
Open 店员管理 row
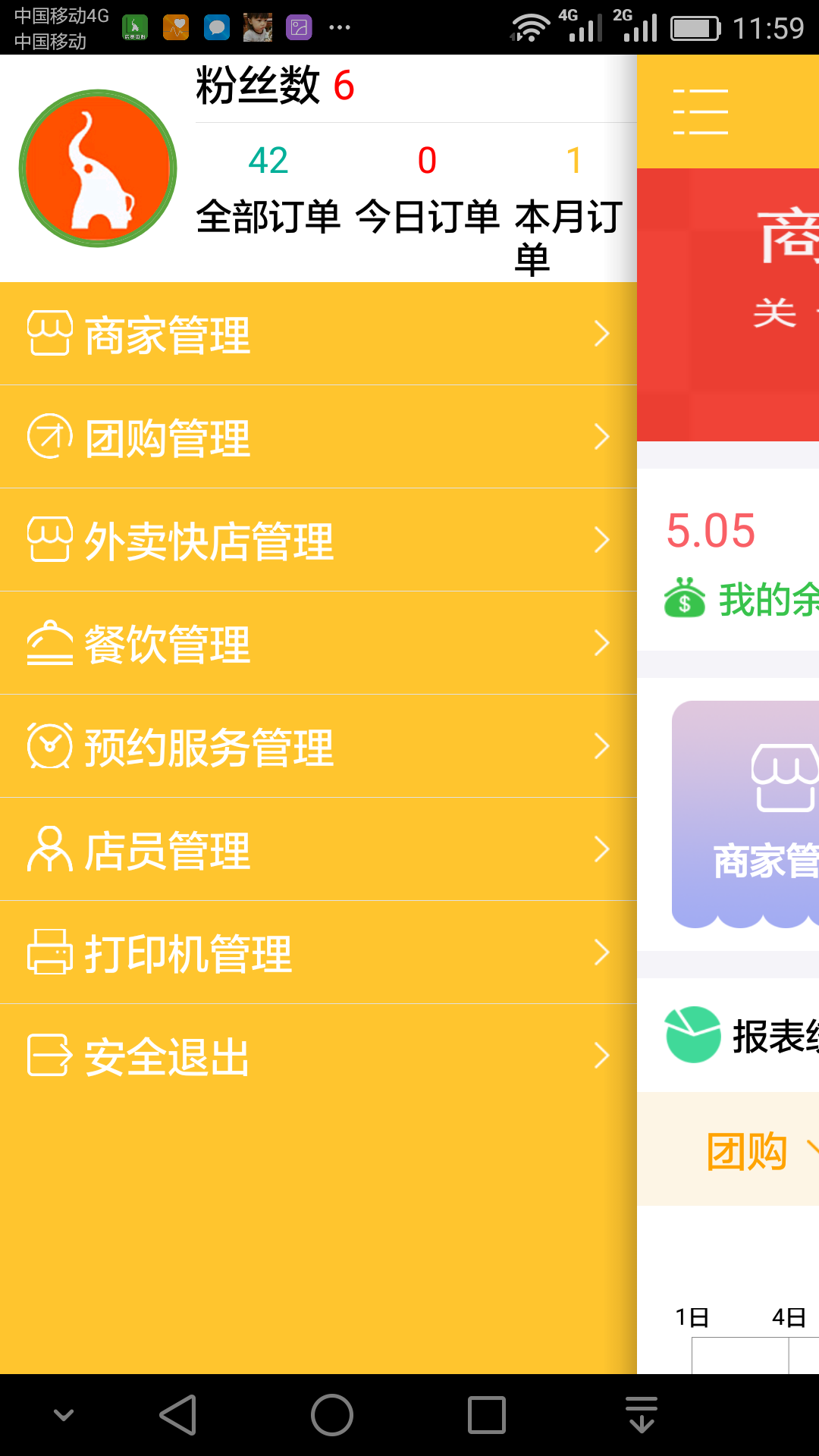click(x=318, y=849)
